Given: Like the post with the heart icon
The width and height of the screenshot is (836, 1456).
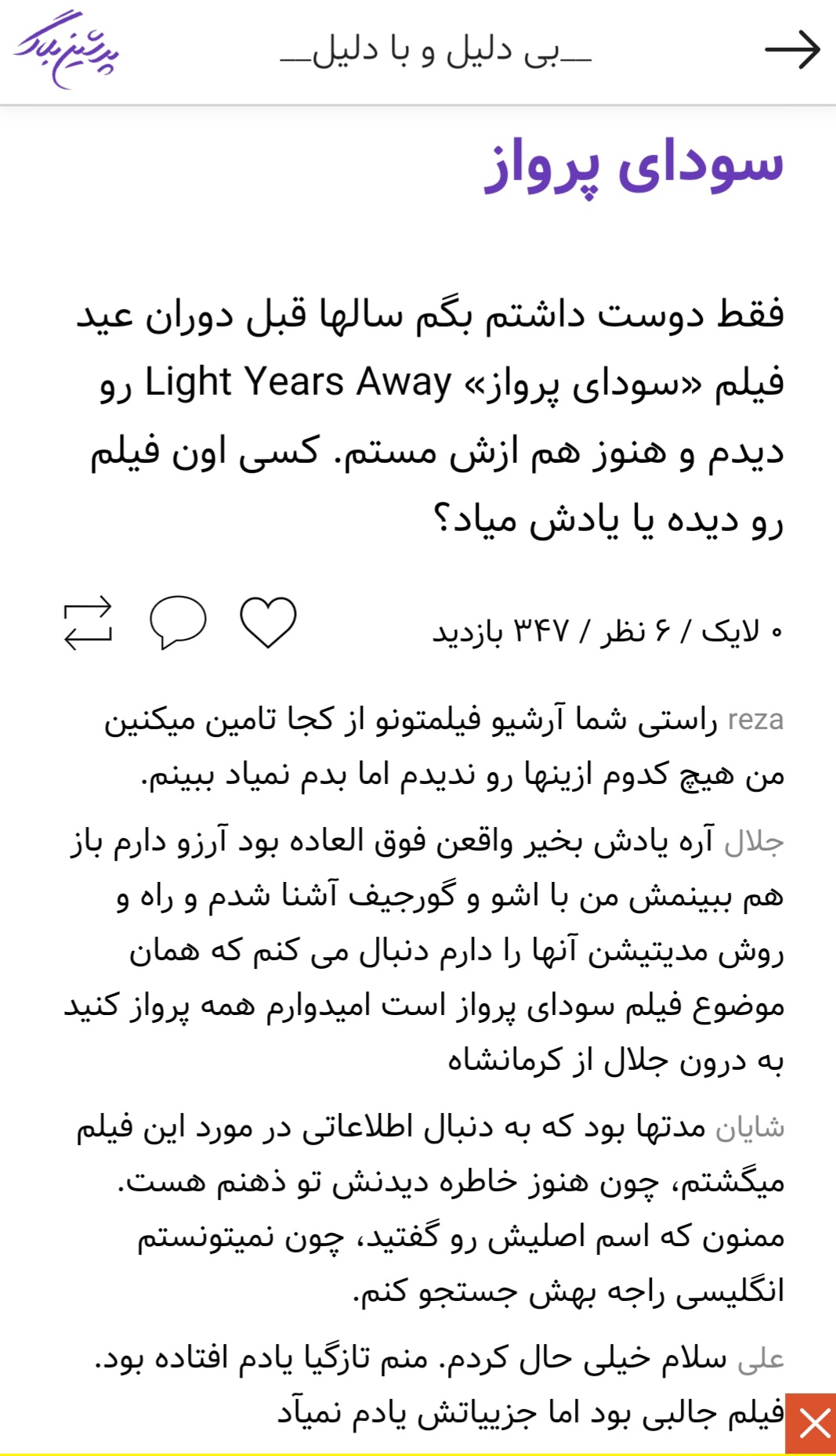Looking at the screenshot, I should click(x=268, y=622).
